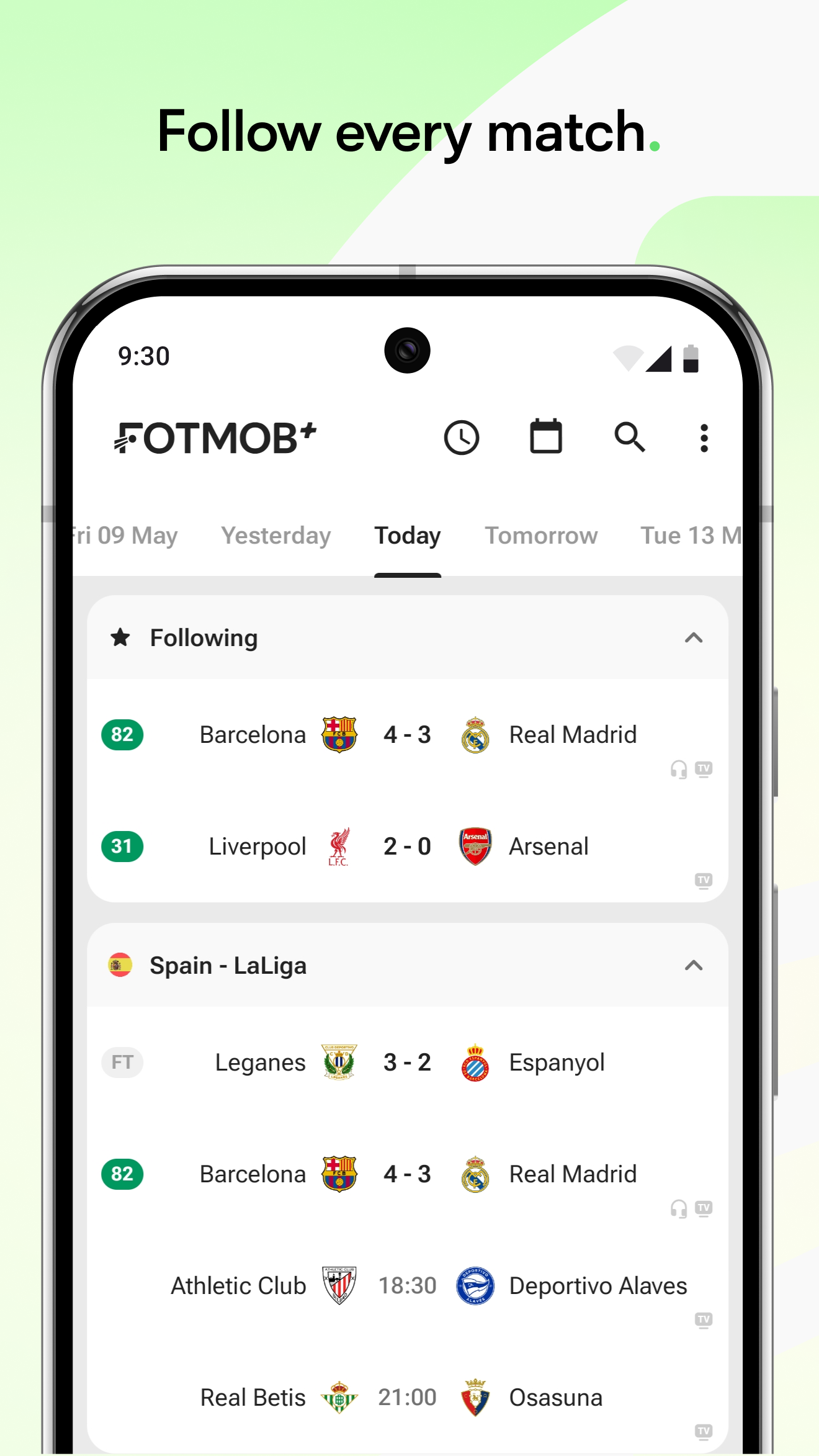Collapse the Following section

click(x=694, y=637)
